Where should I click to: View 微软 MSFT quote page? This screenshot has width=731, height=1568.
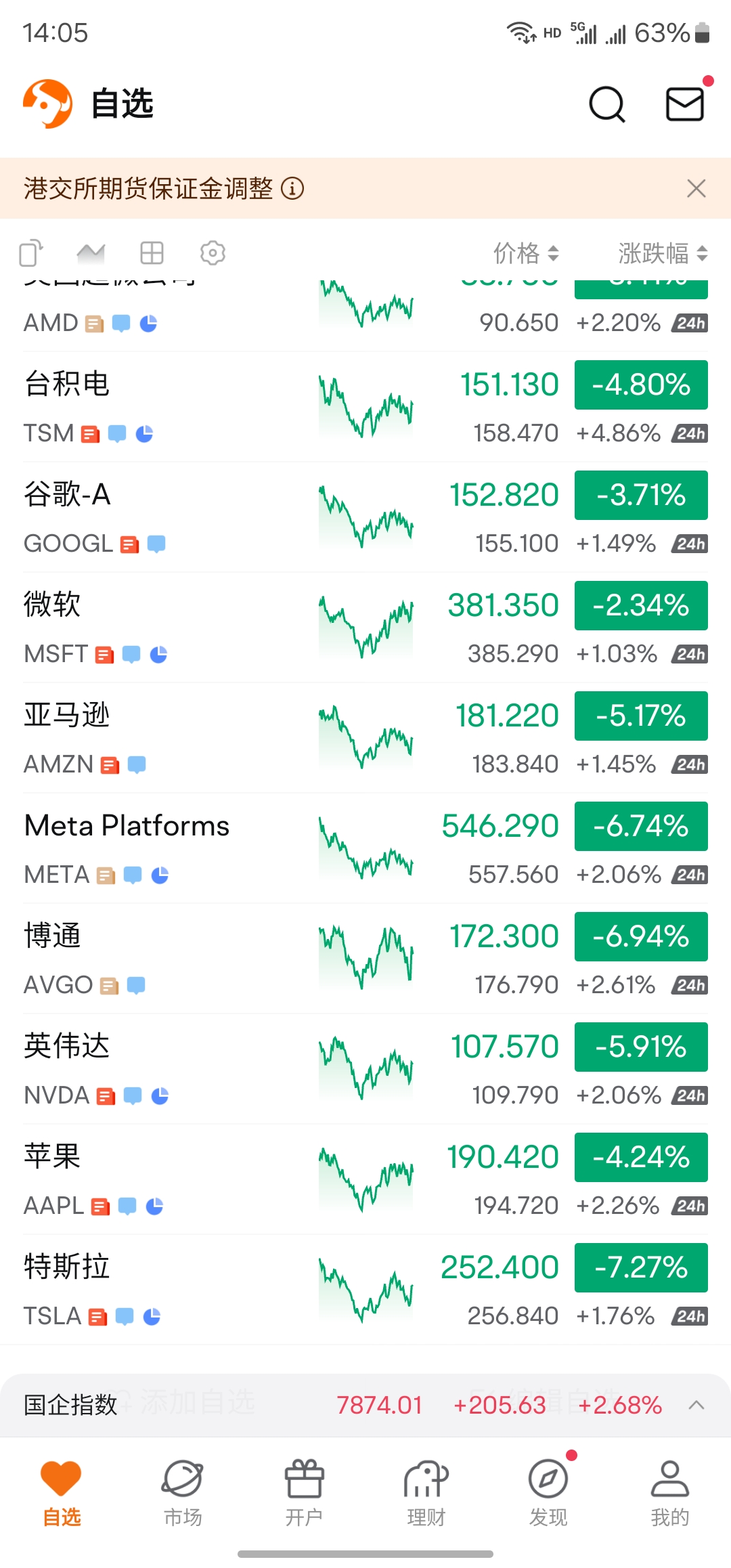365,628
